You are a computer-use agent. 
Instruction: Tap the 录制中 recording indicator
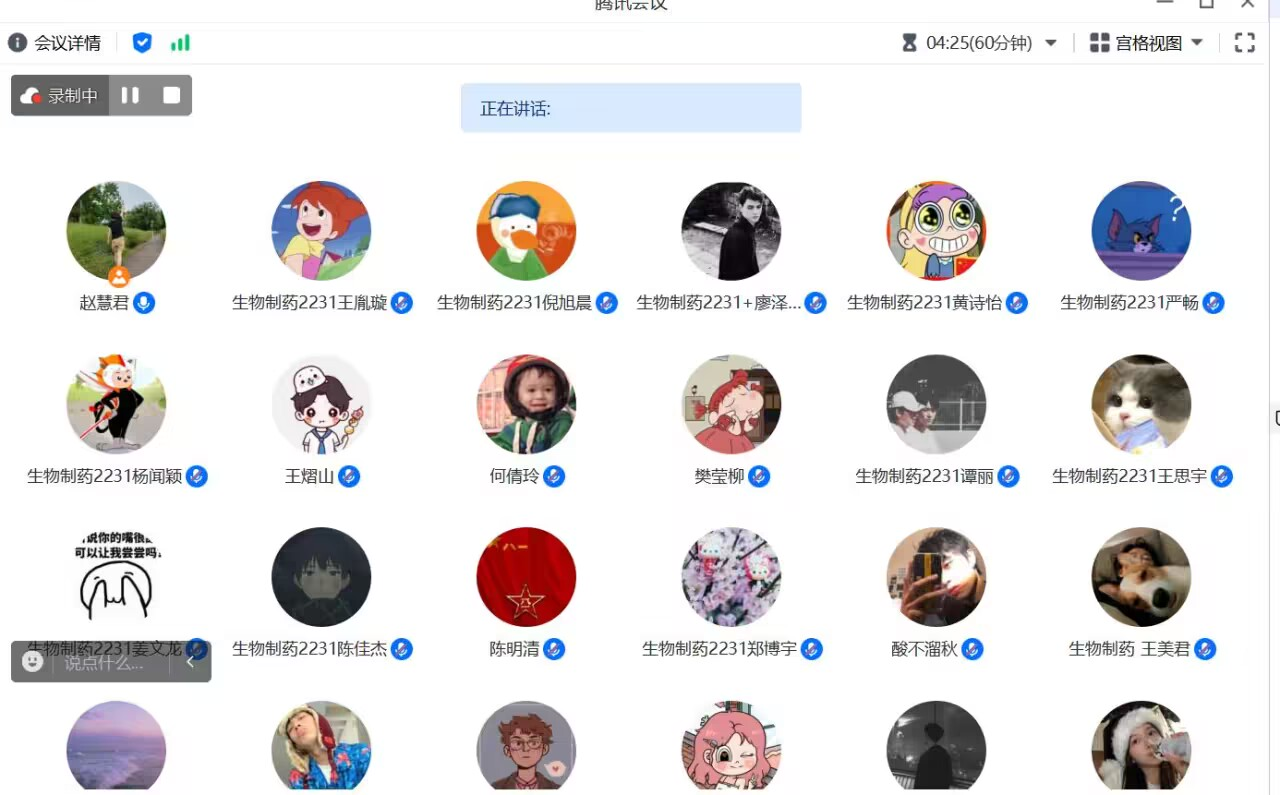tap(60, 95)
